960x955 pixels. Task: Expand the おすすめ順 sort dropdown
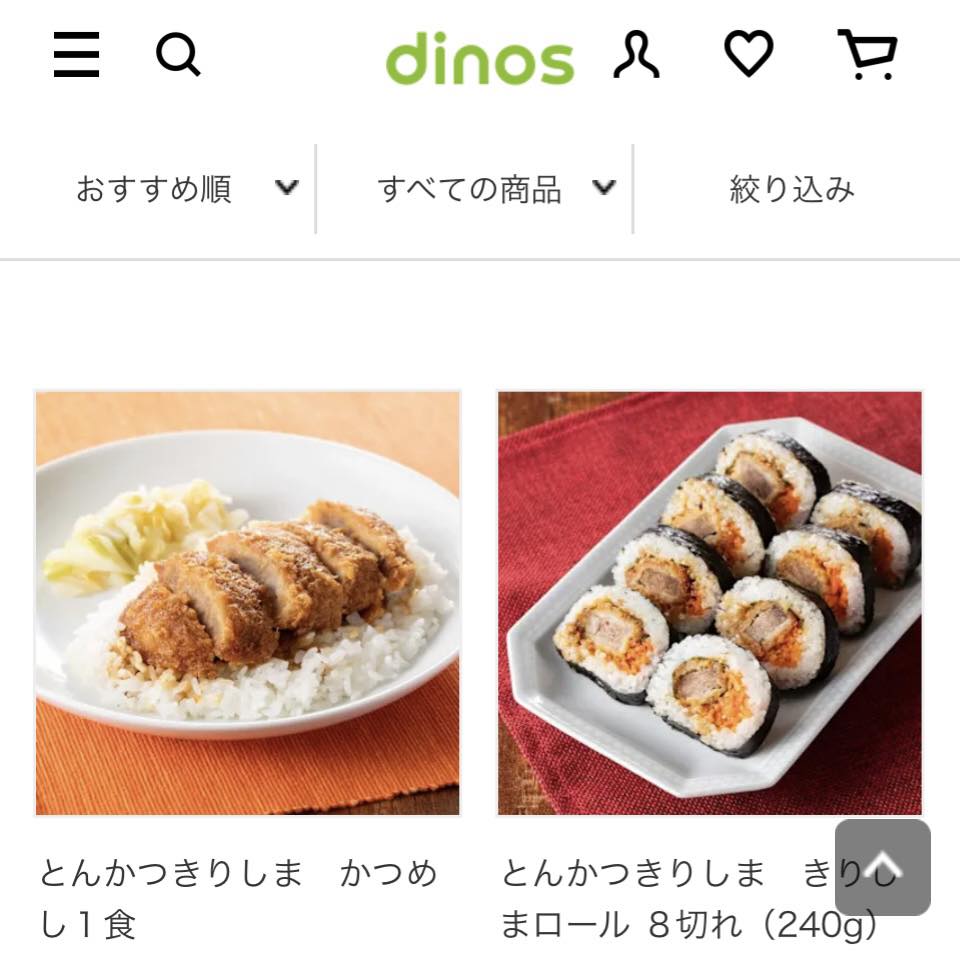[x=186, y=189]
